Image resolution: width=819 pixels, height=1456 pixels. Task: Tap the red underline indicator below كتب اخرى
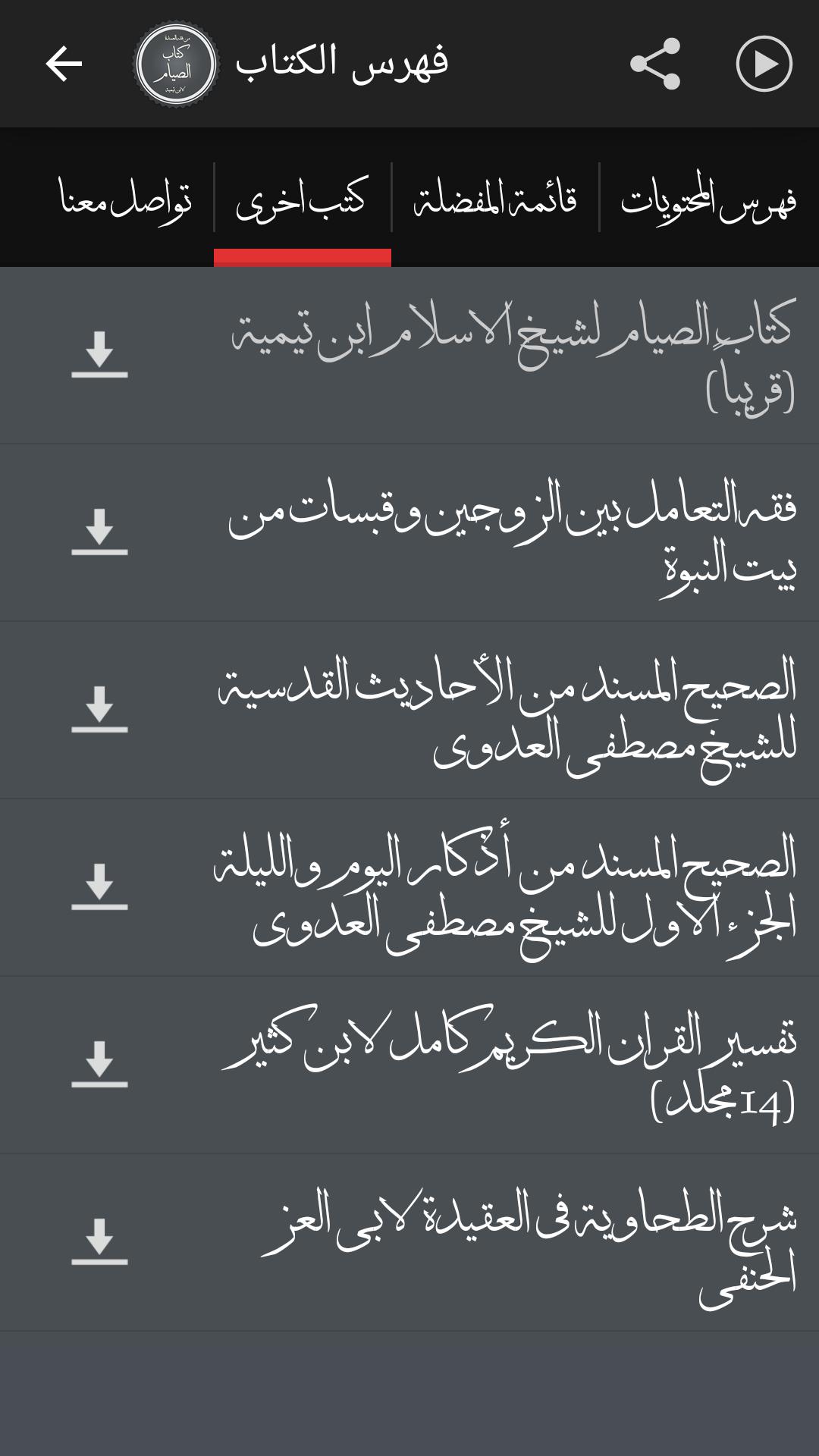click(x=302, y=256)
